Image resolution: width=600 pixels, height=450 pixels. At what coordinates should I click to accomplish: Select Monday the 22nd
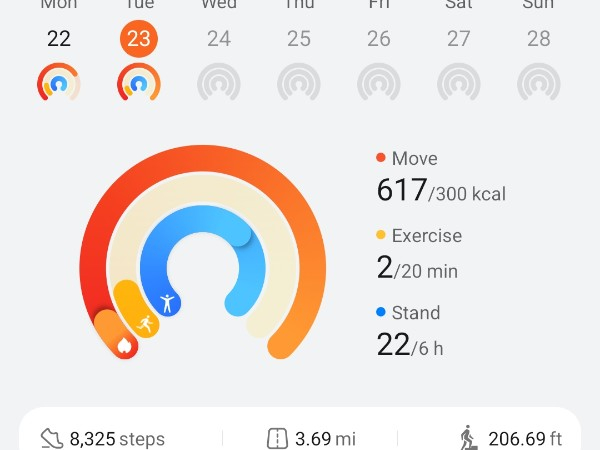[x=59, y=40]
